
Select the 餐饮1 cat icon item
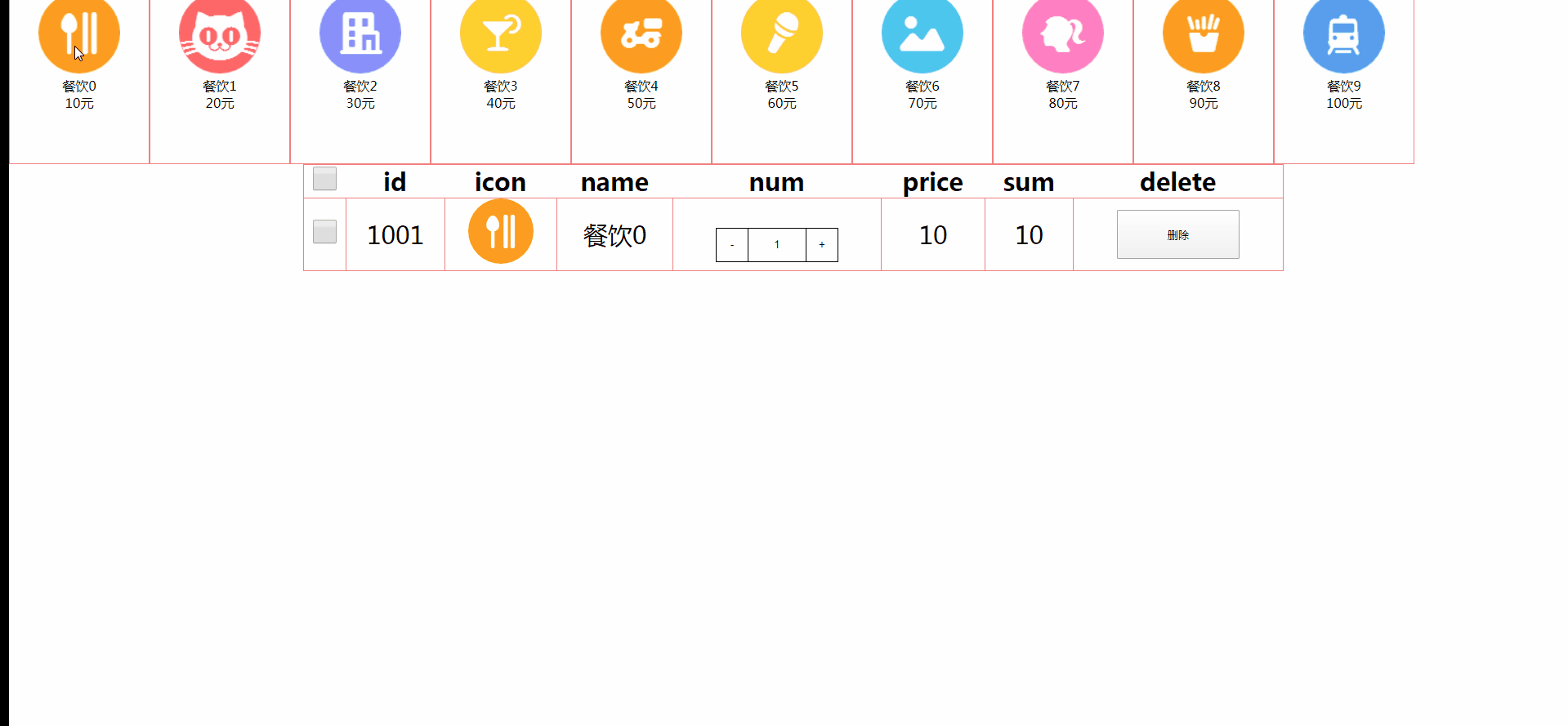220,37
